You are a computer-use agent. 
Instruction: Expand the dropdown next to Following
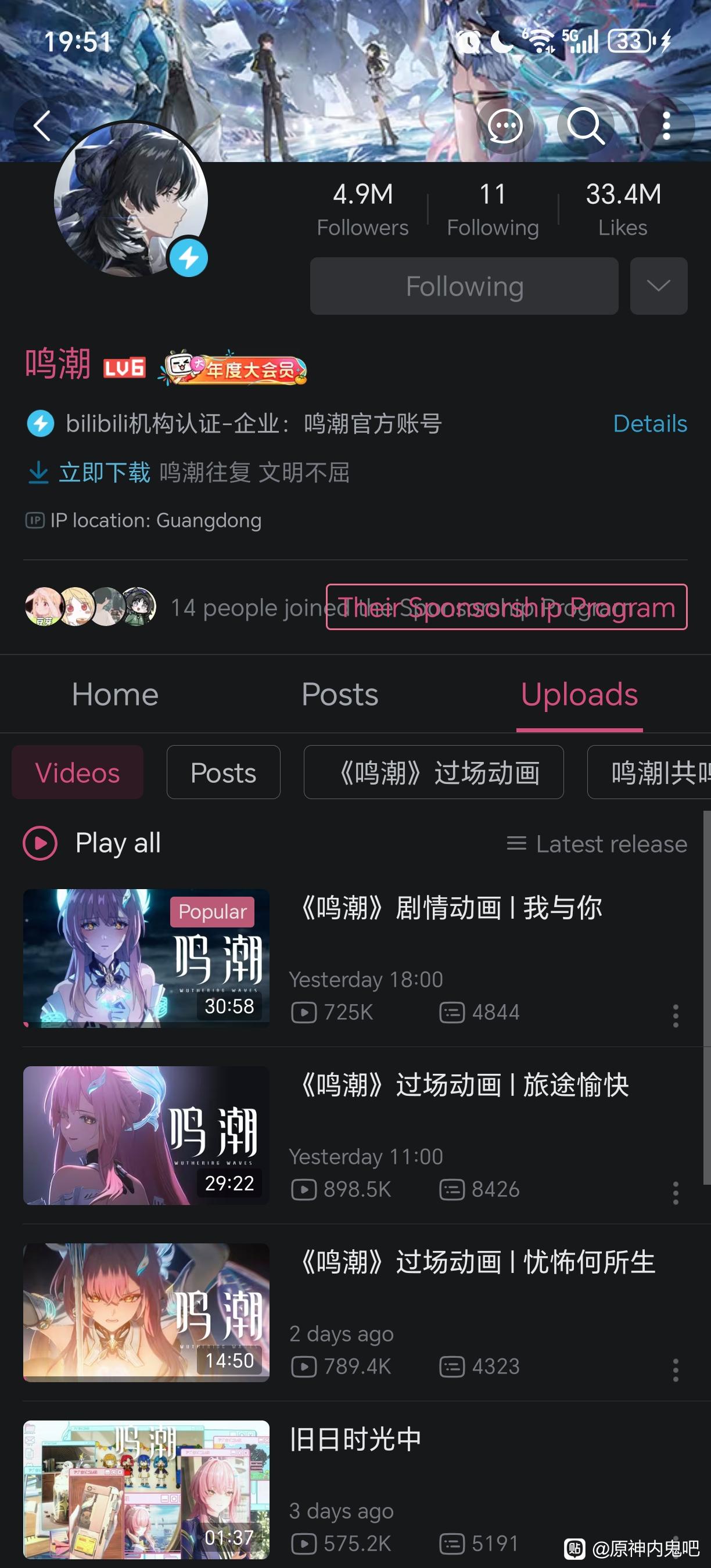coord(658,286)
